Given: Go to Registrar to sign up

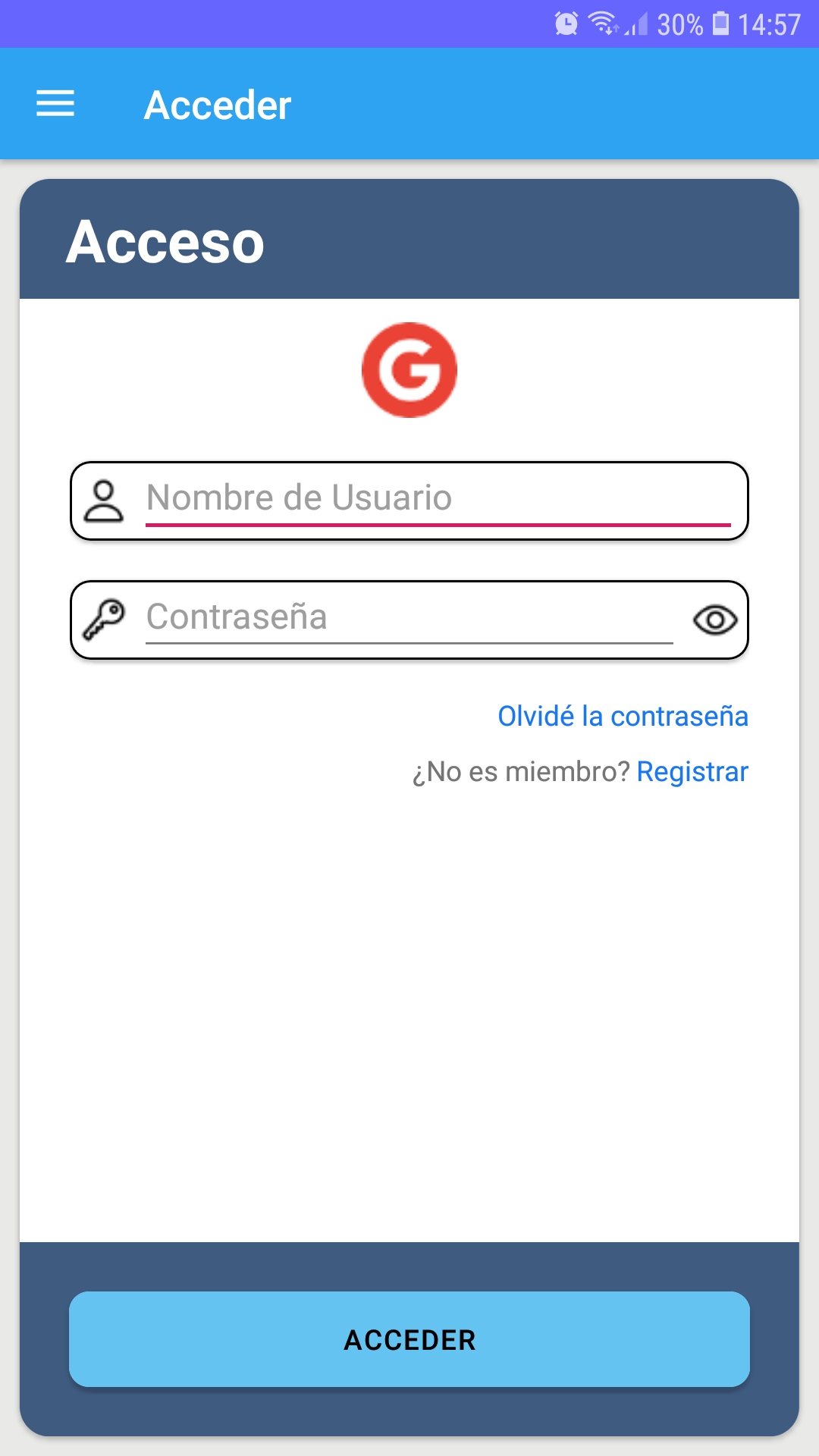Looking at the screenshot, I should [x=692, y=771].
